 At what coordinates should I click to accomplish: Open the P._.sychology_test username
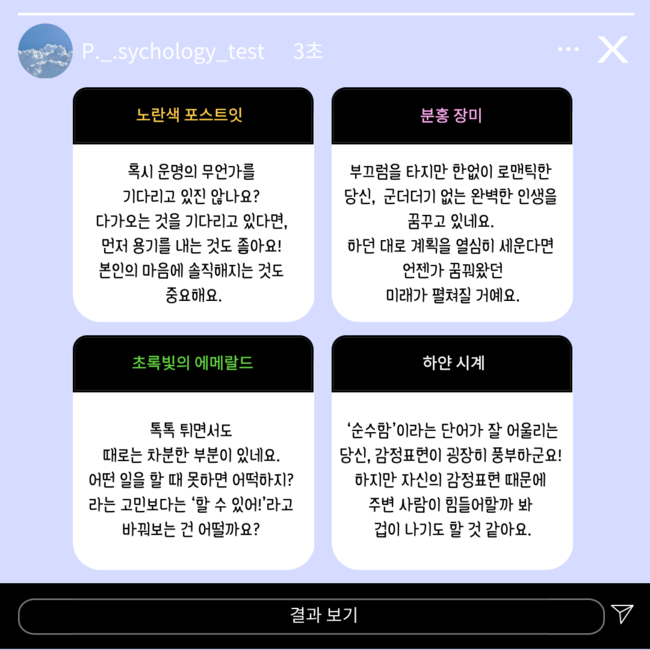(x=173, y=52)
